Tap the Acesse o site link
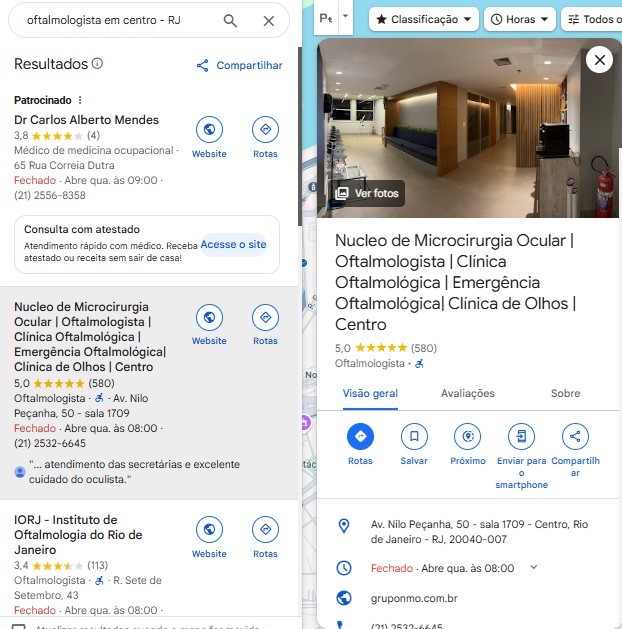 pyautogui.click(x=233, y=244)
